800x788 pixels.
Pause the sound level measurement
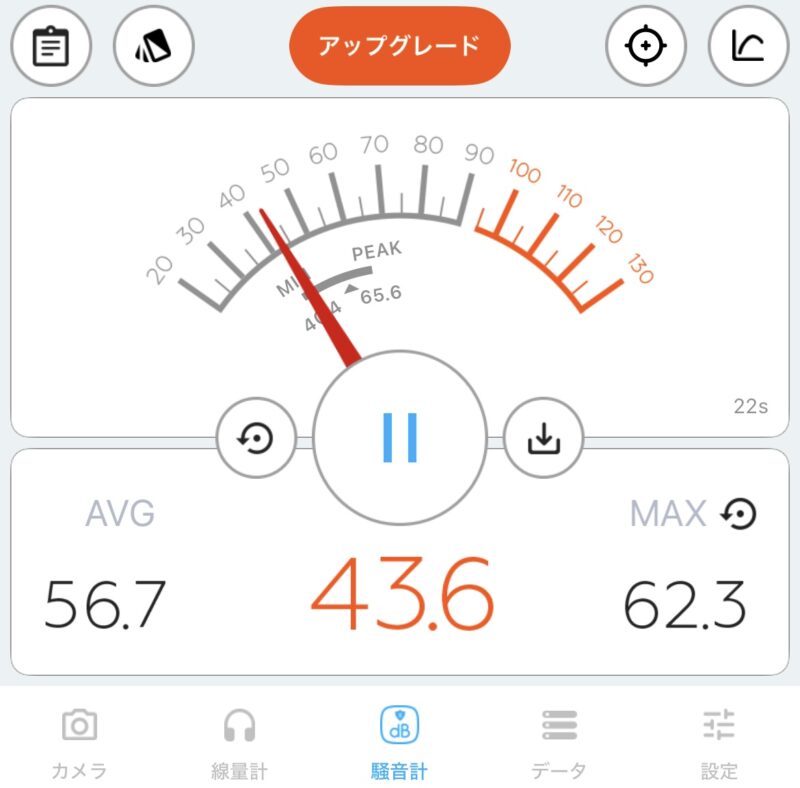400,437
